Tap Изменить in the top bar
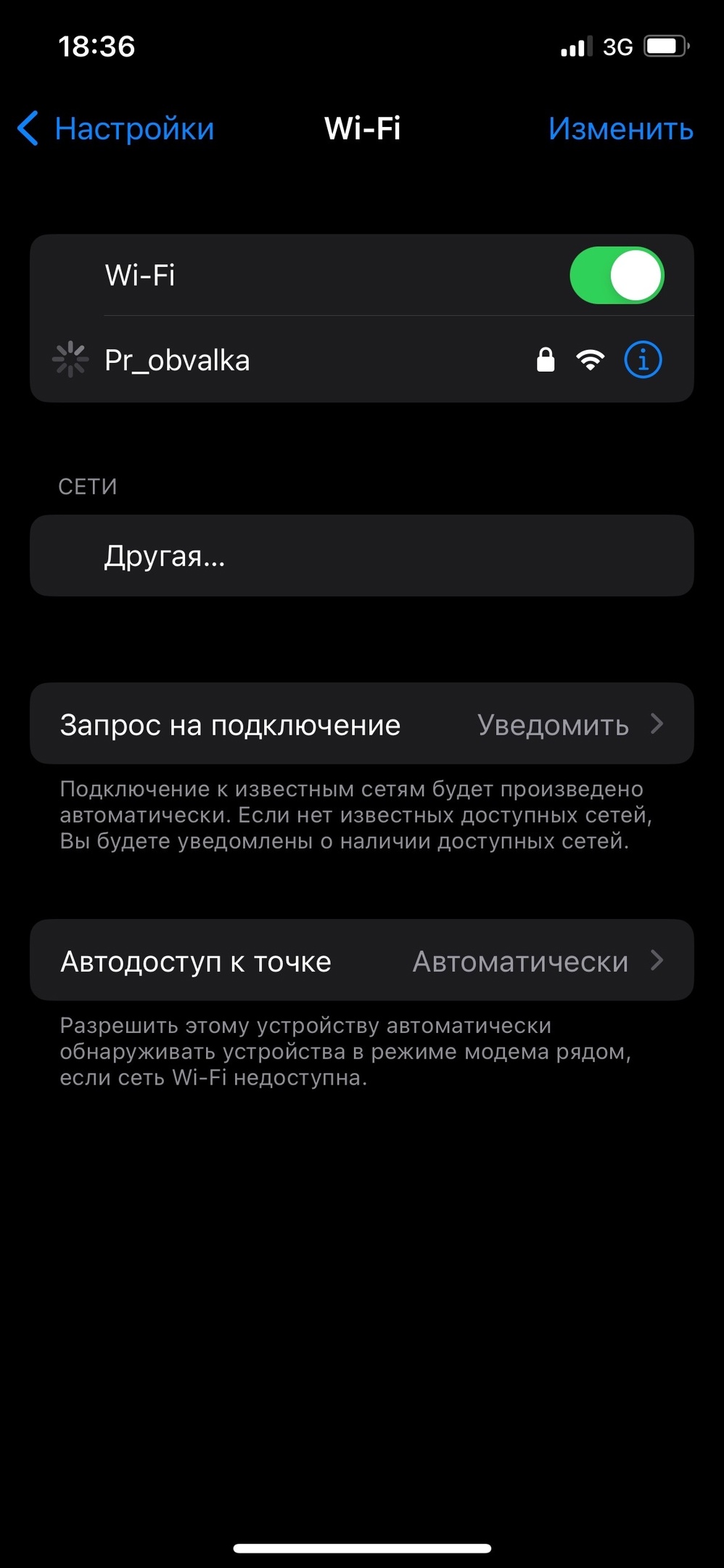Image resolution: width=724 pixels, height=1568 pixels. click(x=620, y=128)
